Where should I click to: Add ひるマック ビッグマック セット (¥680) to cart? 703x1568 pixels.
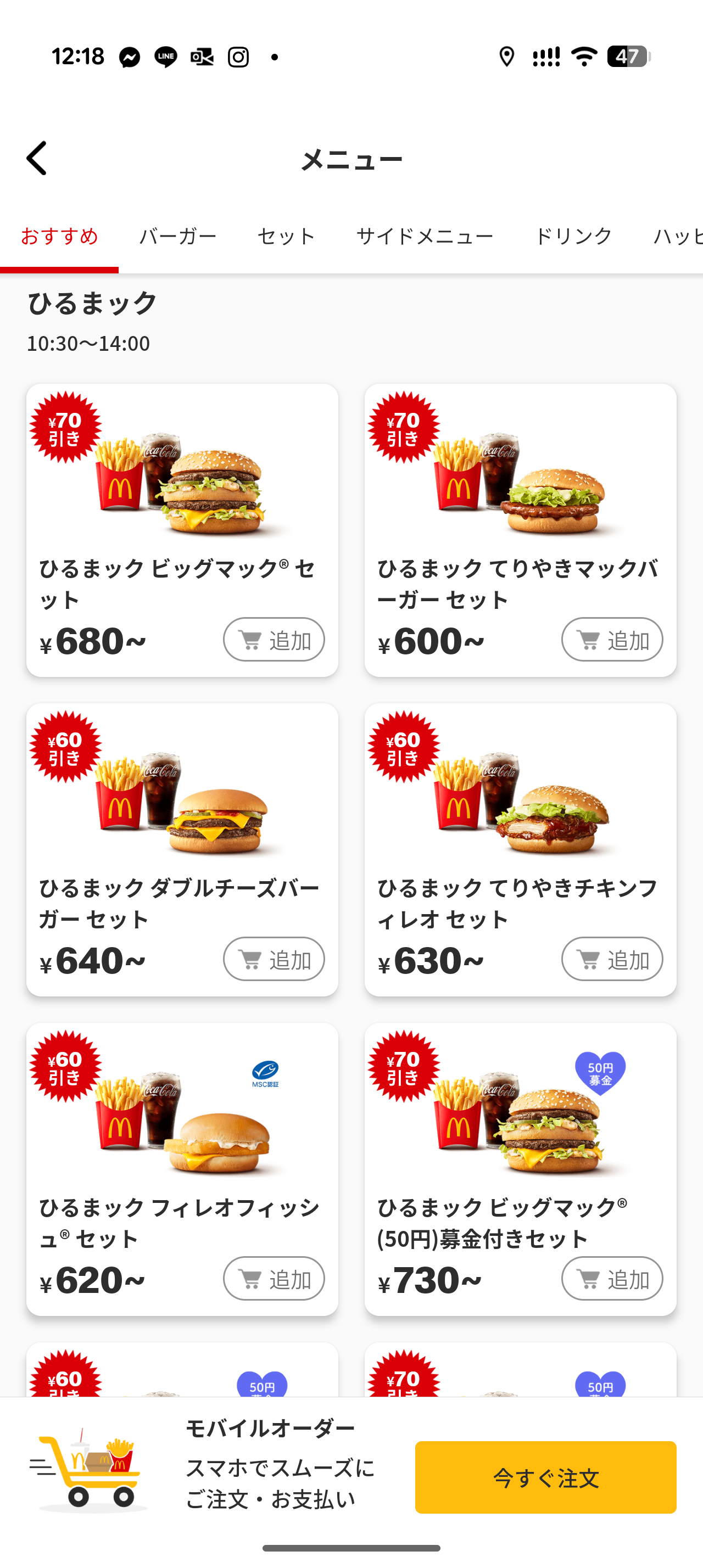point(274,640)
